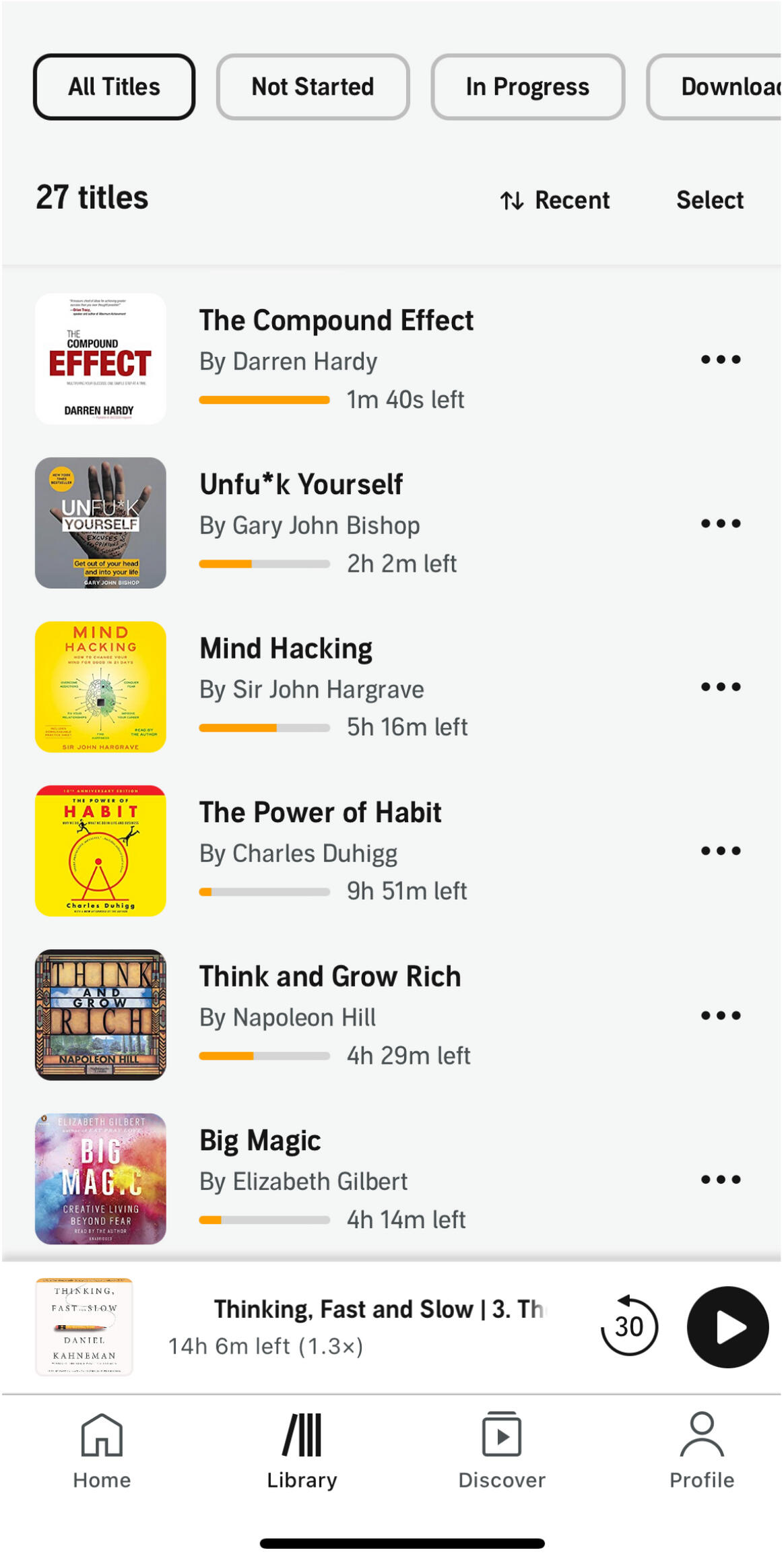Open options for The Compound Effect
Screen dimensions: 784x1567
[721, 359]
